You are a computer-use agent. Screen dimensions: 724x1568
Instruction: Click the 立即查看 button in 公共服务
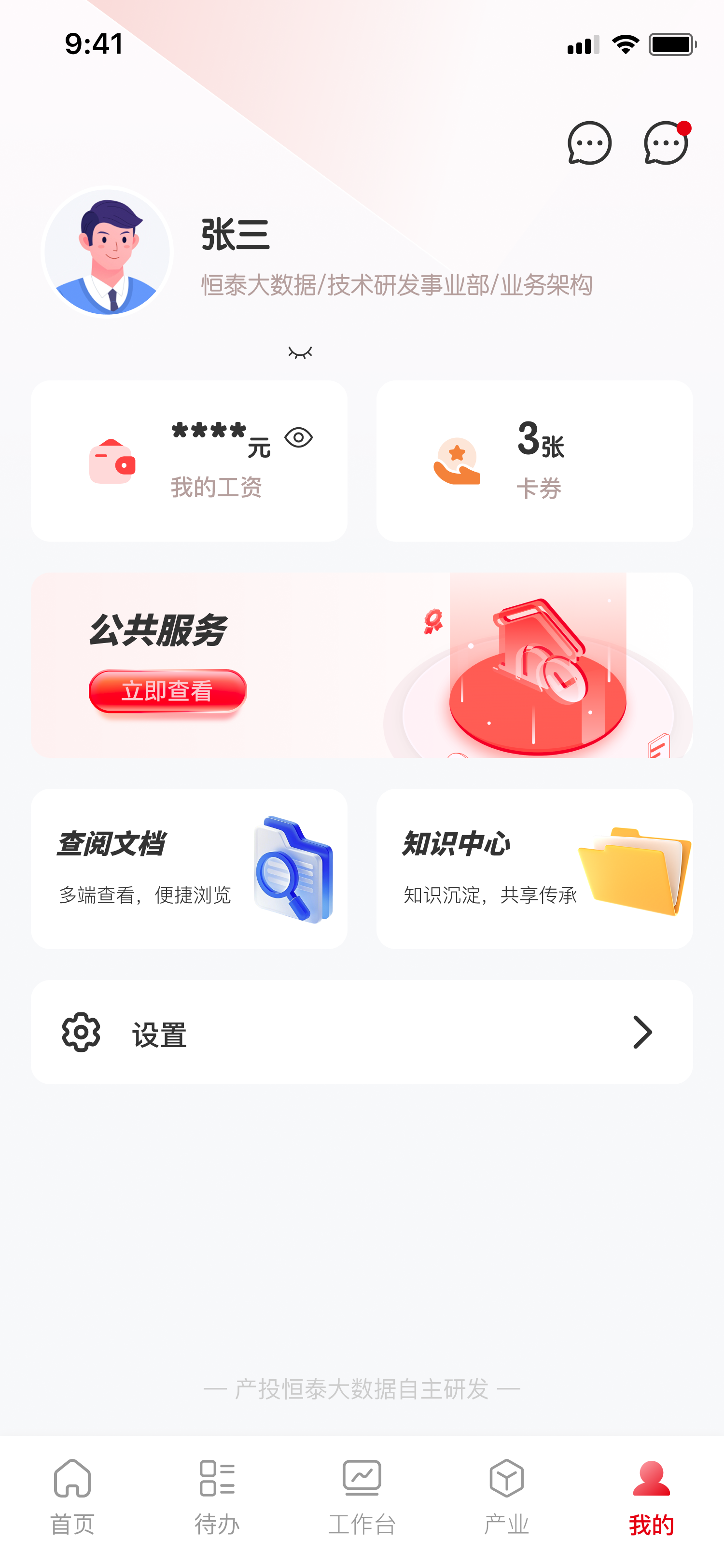tap(168, 691)
